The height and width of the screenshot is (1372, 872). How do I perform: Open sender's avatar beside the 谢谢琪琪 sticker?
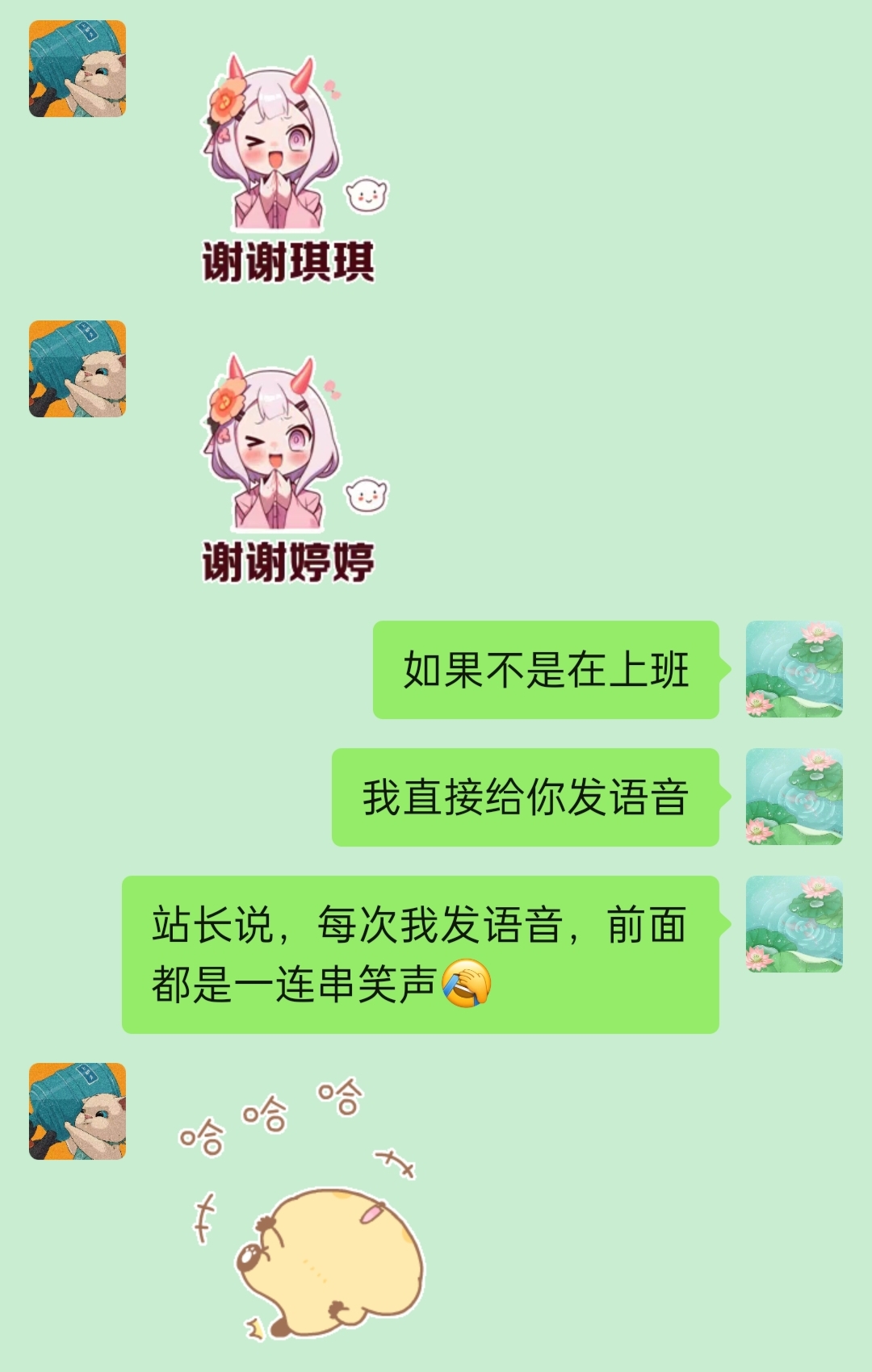point(78,69)
